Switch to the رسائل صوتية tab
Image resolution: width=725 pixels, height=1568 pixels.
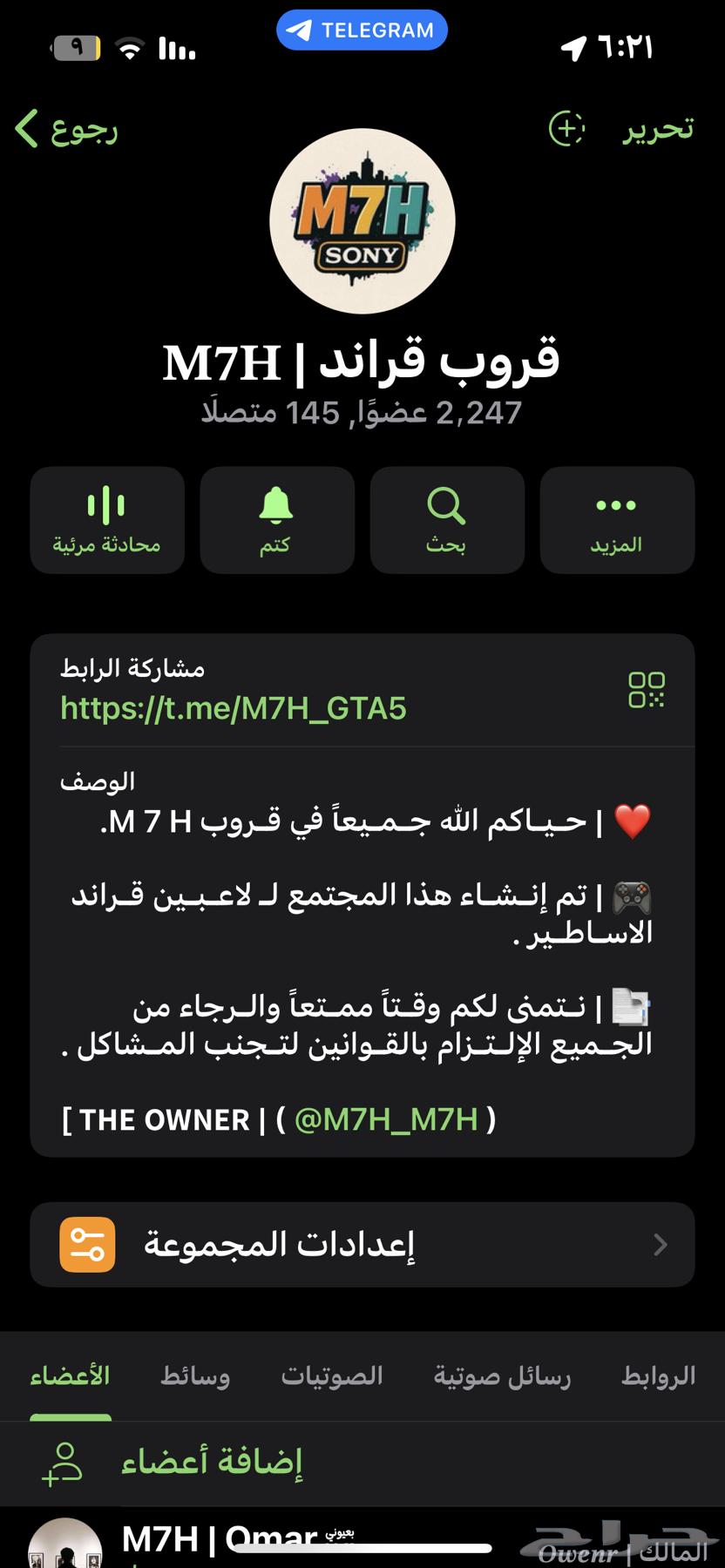point(502,1376)
